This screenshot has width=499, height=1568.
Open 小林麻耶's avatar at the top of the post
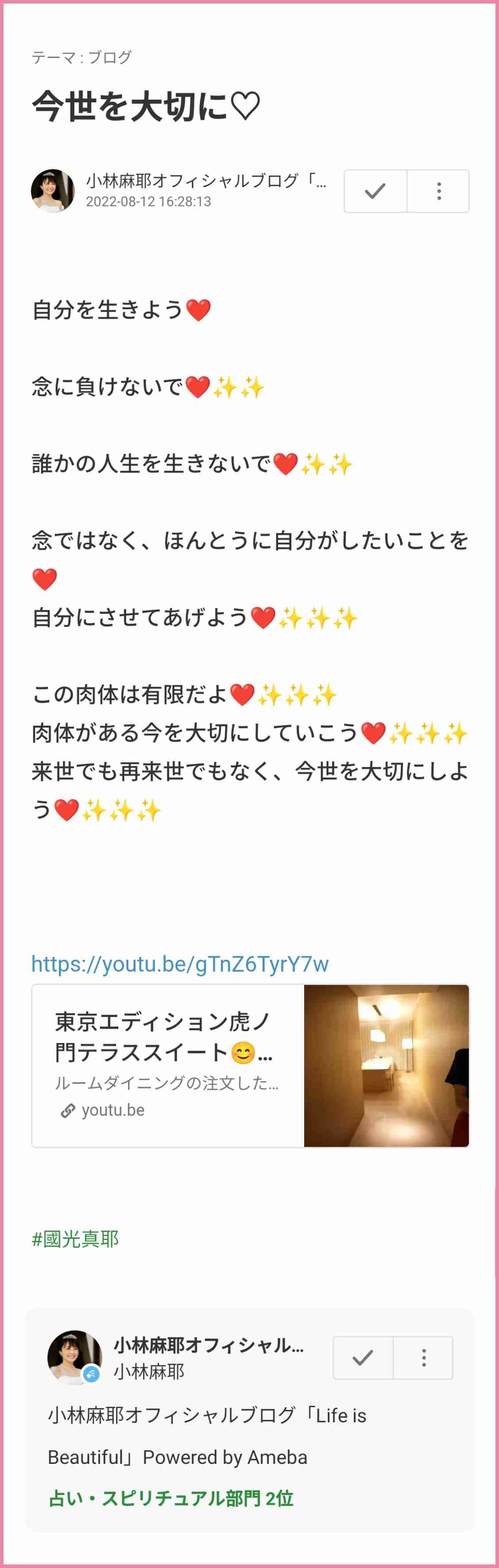point(53,191)
